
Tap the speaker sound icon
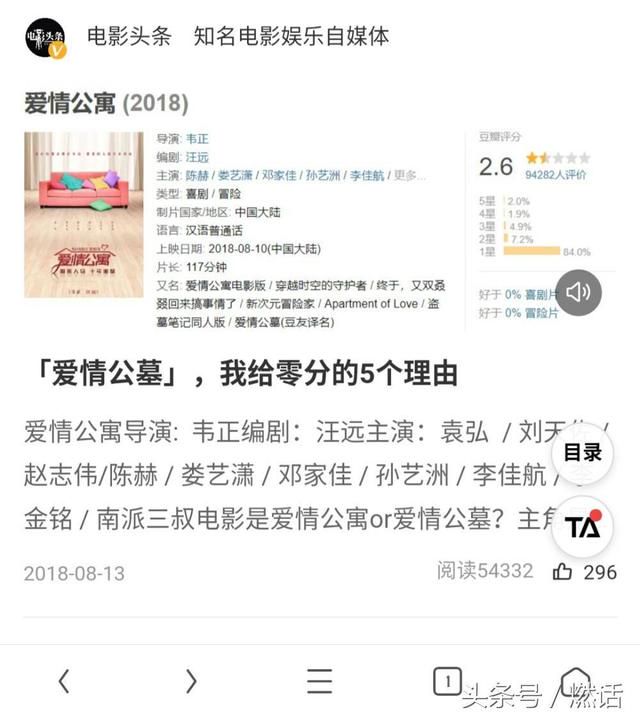(577, 293)
